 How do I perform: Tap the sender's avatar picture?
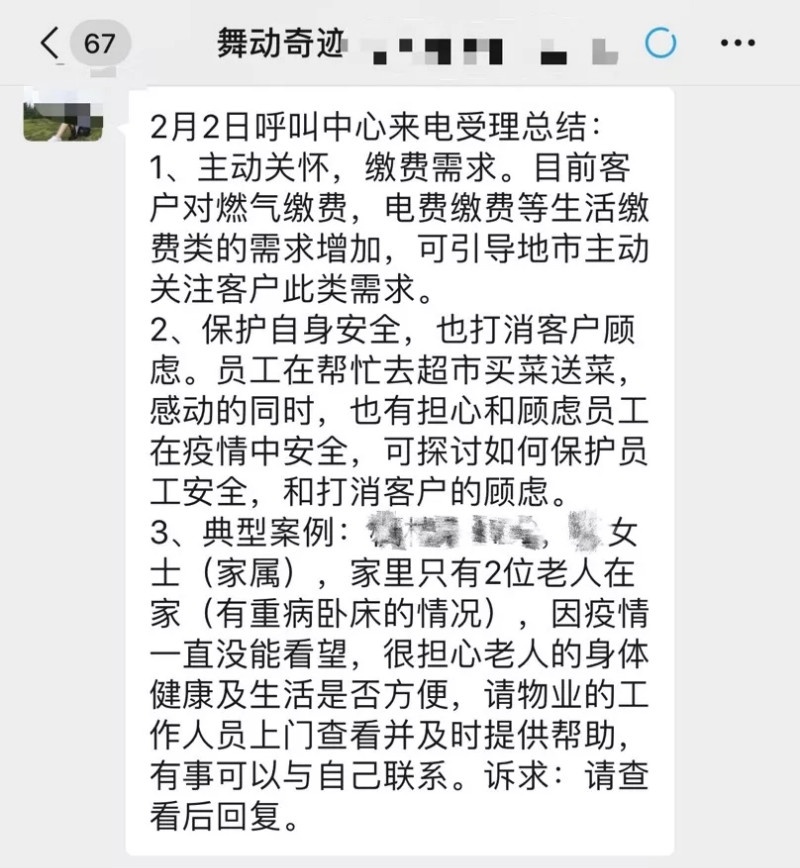coord(63,114)
